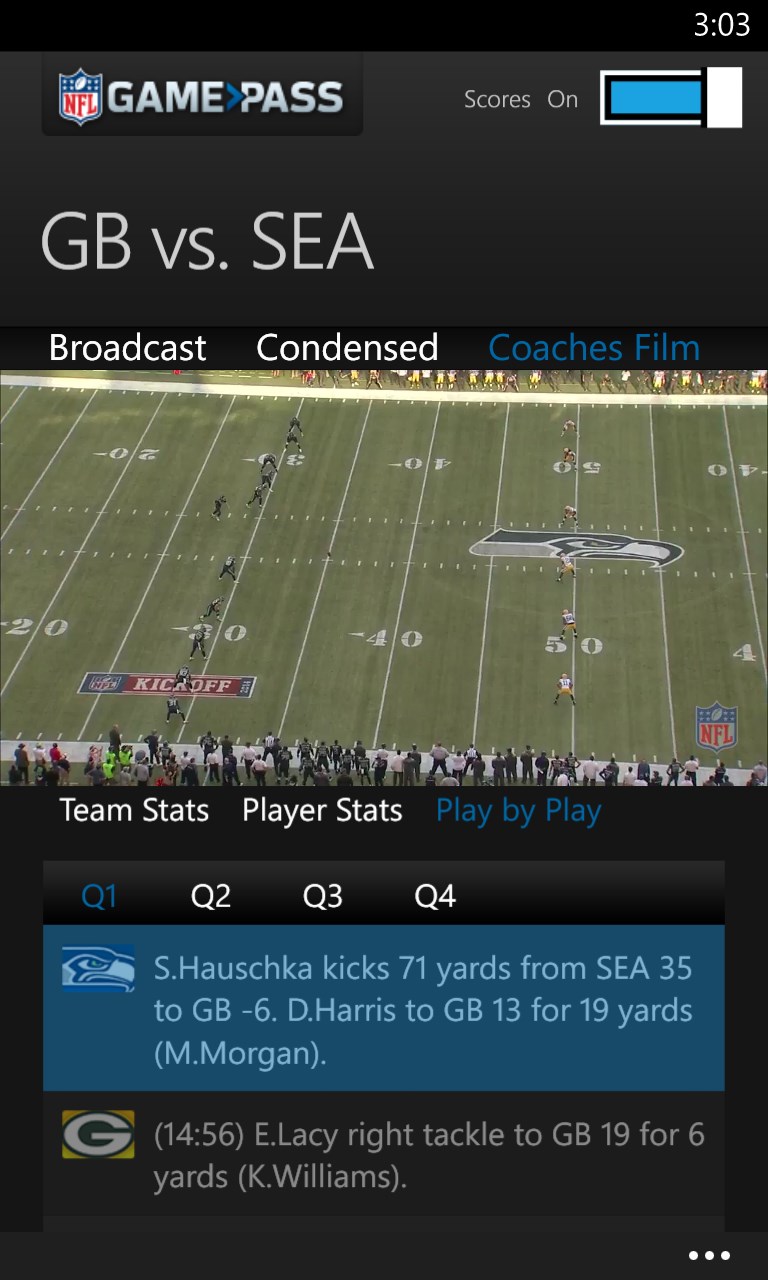Screen dimensions: 768x1280
Task: Click the NFL Game Pass logo
Action: tap(200, 95)
